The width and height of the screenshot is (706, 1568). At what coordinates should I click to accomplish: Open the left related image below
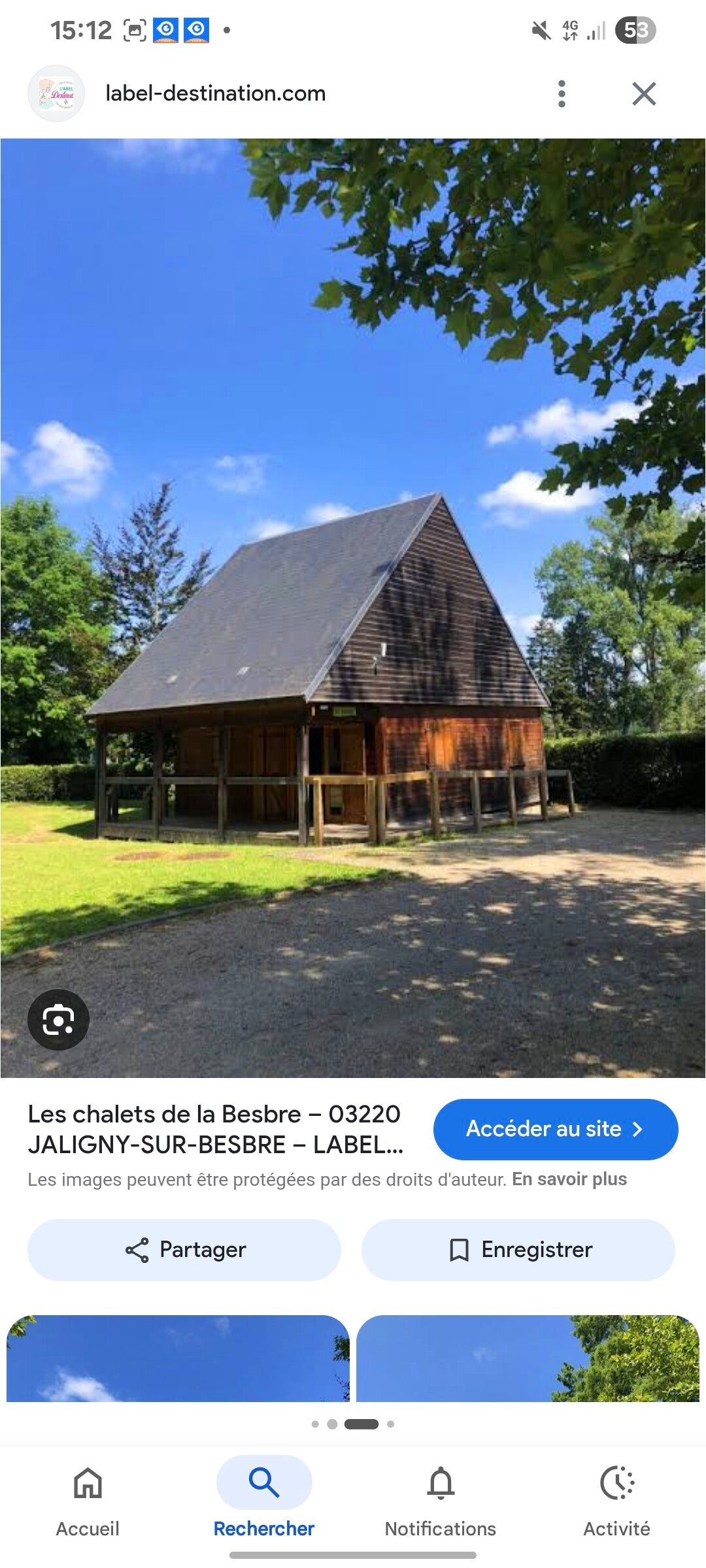[178, 1359]
